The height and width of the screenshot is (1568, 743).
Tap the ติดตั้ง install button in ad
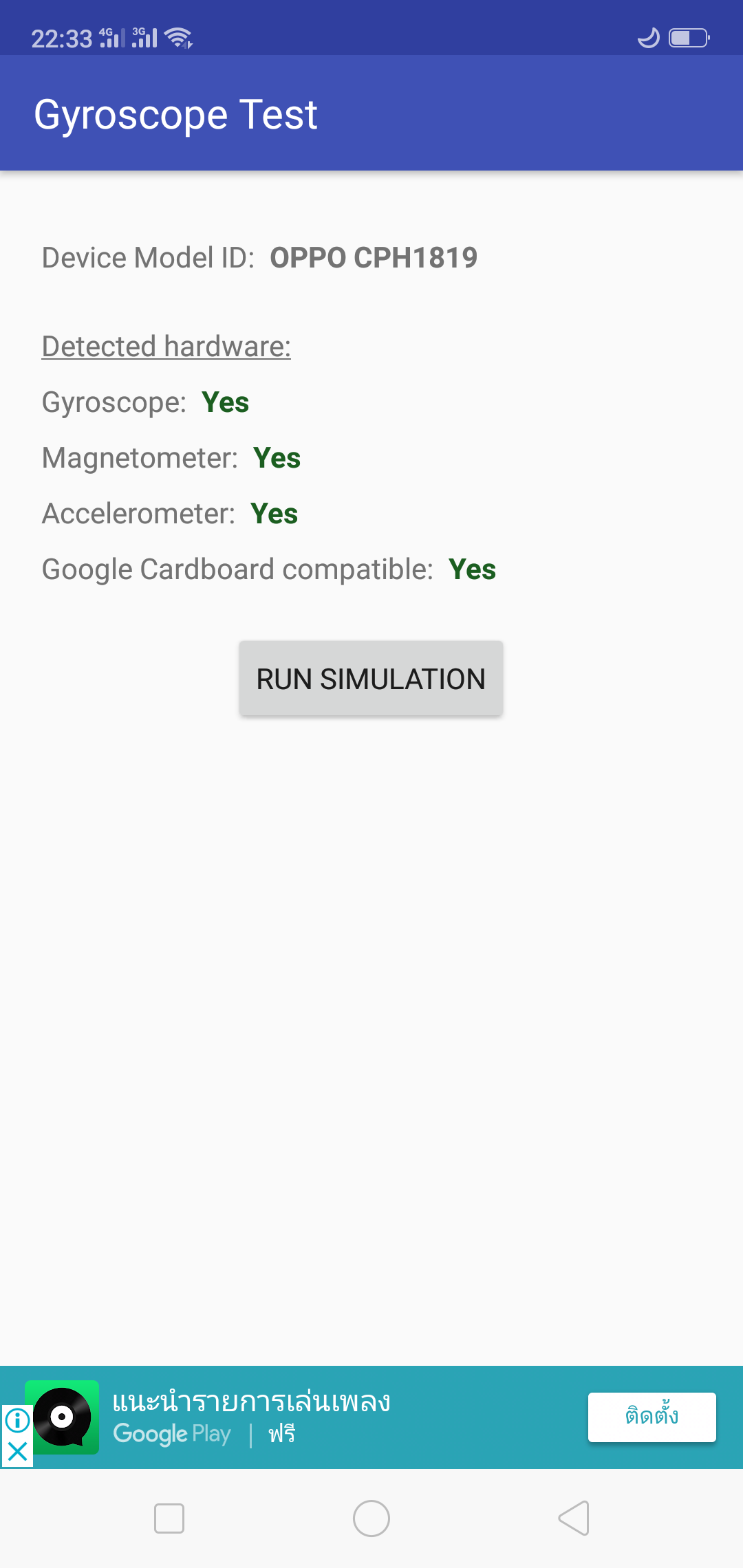coord(652,1417)
